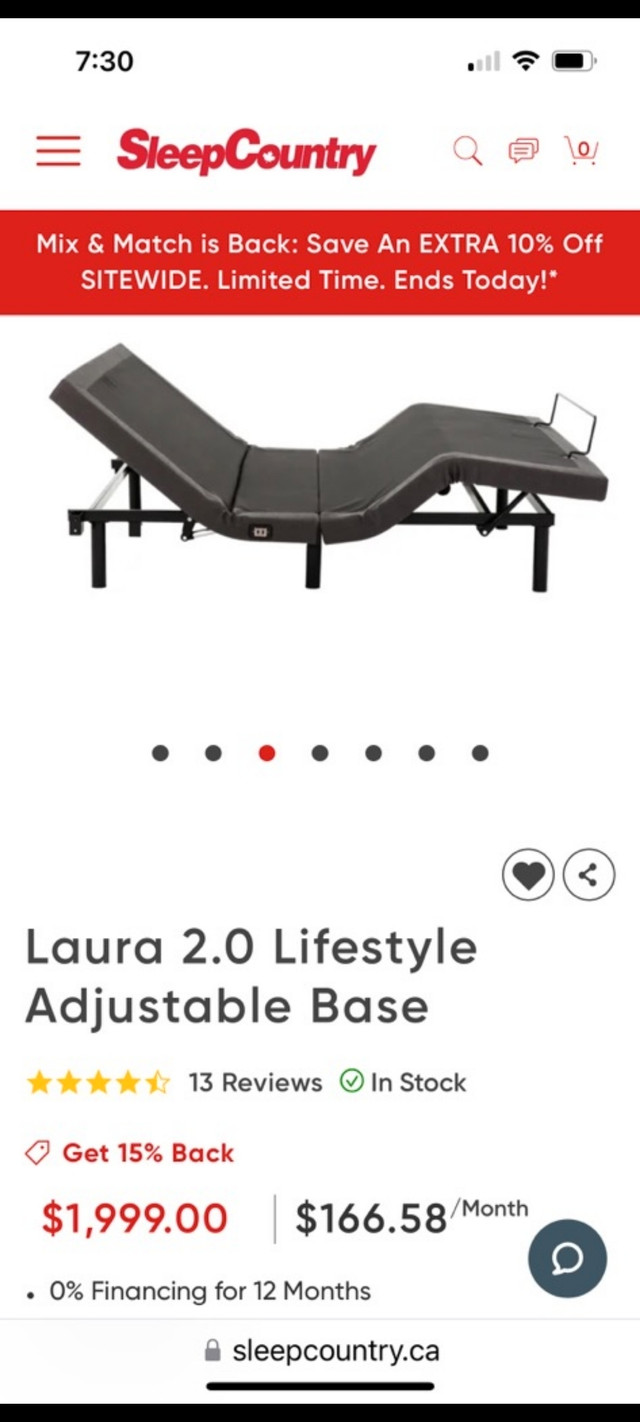640x1422 pixels.
Task: Start a live chat with support bubble
Action: 567,1258
